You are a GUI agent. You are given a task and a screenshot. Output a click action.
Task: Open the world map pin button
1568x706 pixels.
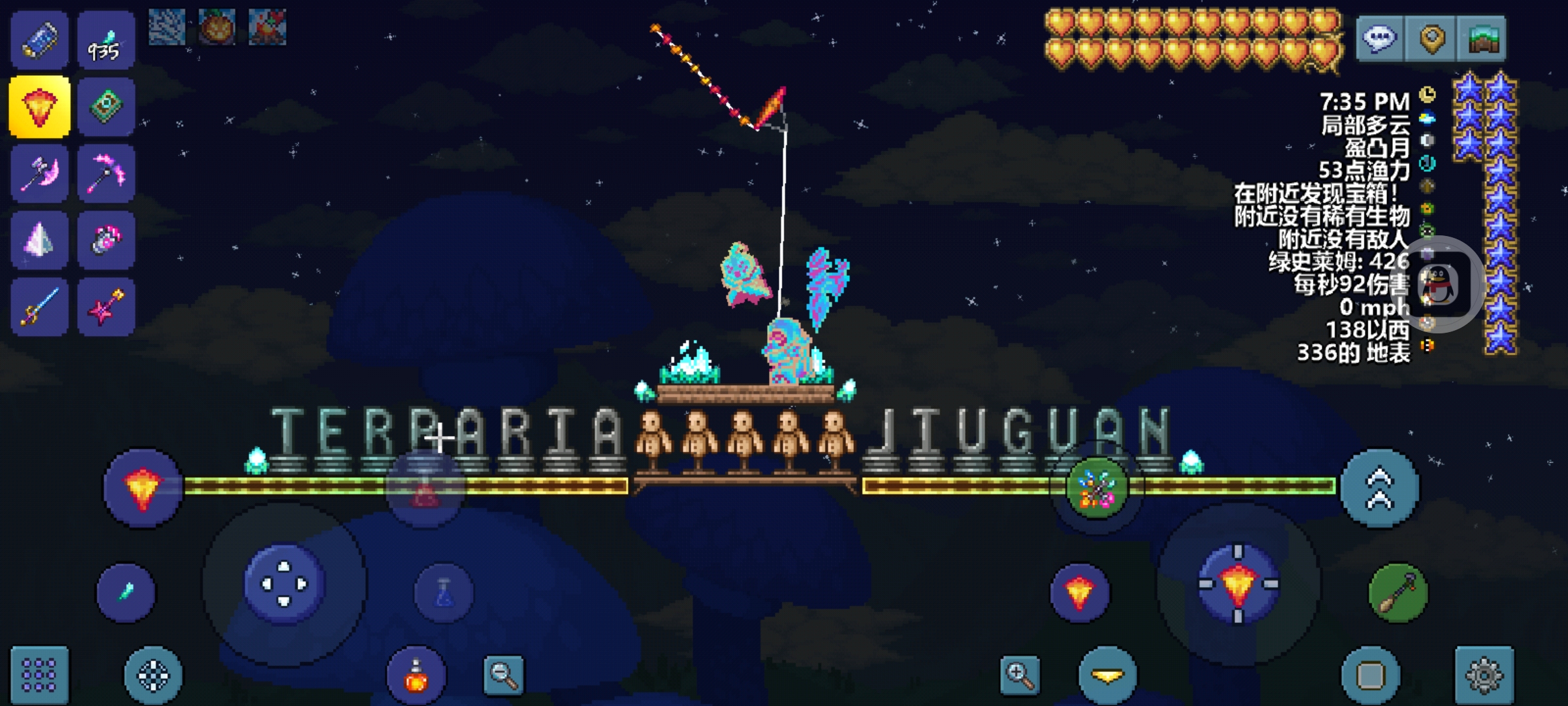[x=1431, y=39]
